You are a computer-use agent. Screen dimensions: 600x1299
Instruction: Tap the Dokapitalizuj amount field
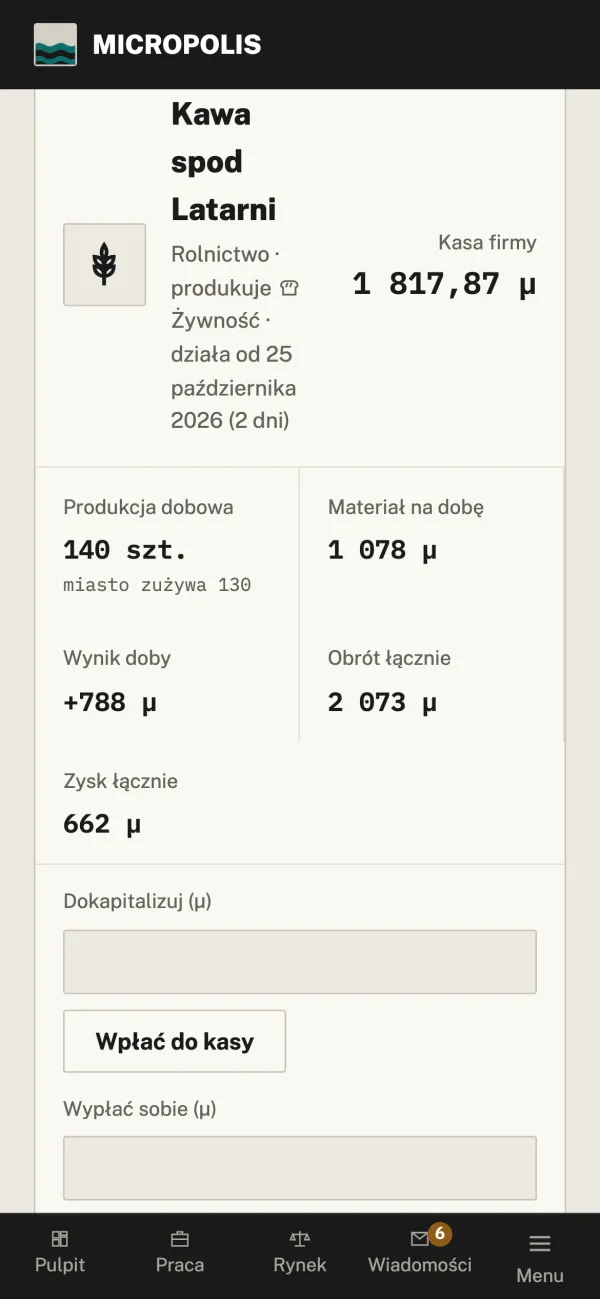(x=300, y=962)
